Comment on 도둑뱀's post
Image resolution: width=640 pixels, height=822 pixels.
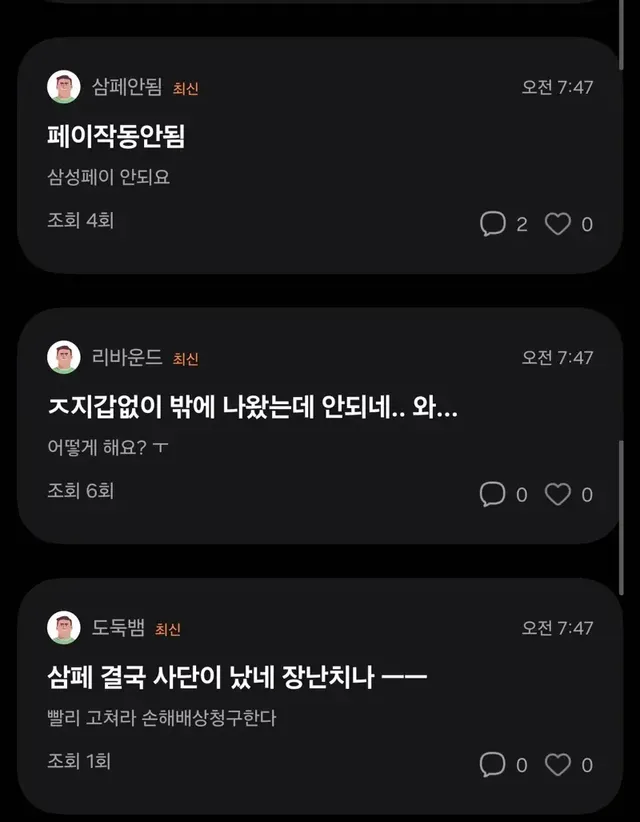[x=493, y=765]
